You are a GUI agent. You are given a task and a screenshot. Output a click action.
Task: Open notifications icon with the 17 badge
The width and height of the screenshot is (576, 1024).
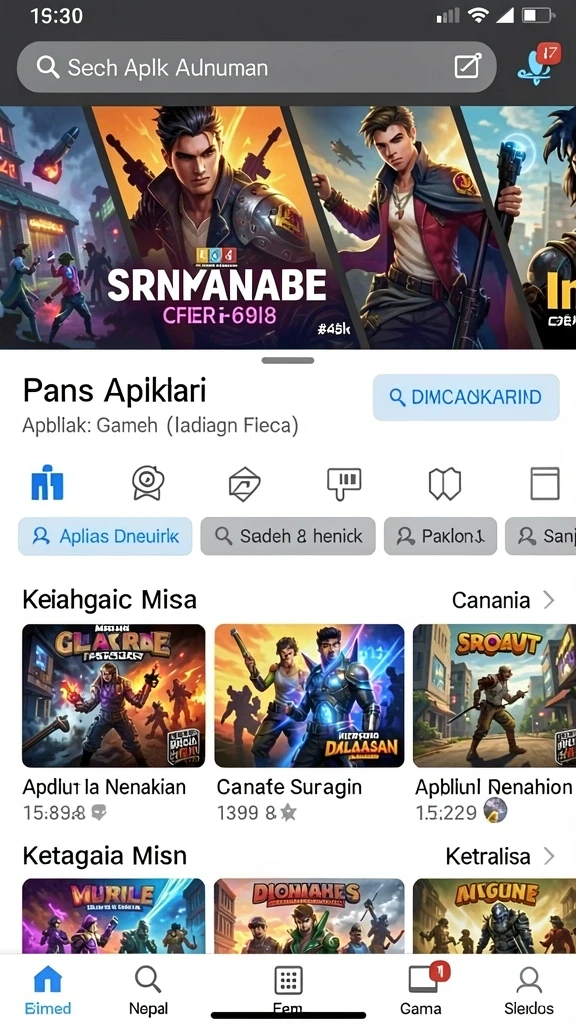(537, 65)
